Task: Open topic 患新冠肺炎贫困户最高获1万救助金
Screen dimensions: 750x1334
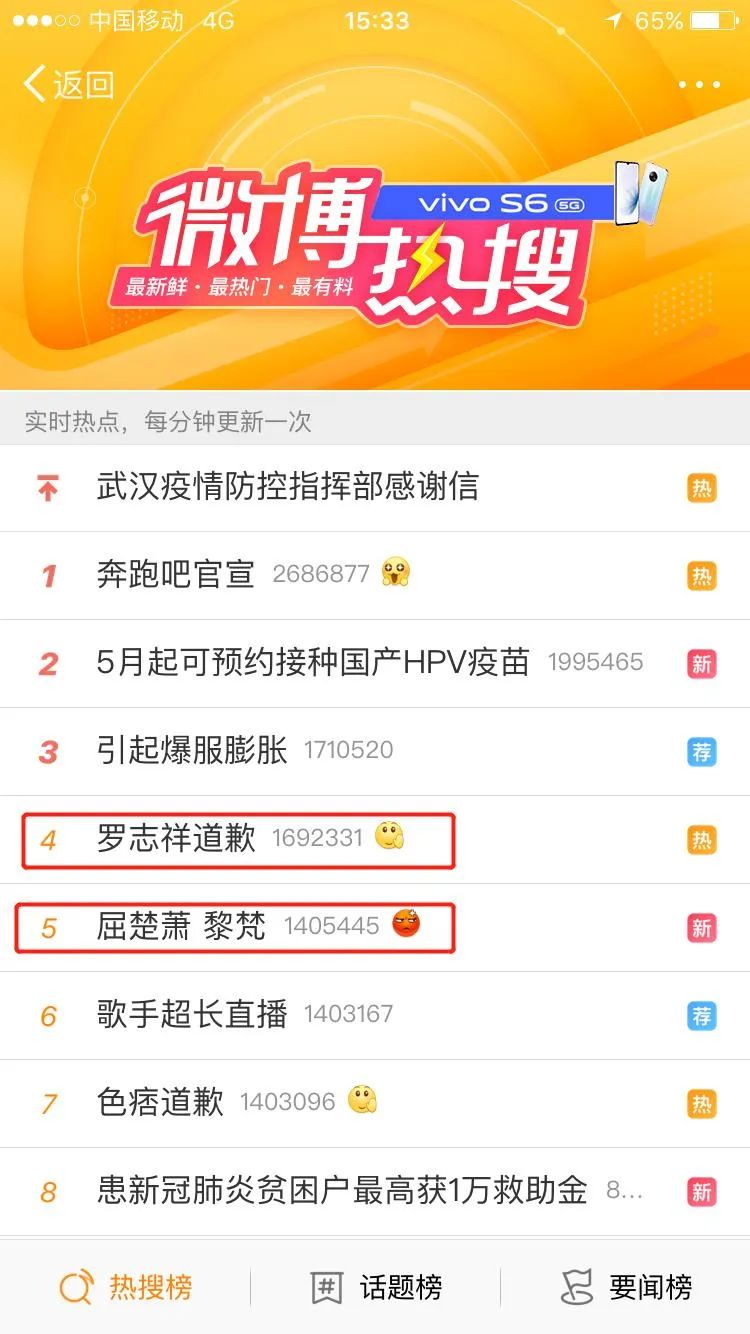Action: coord(342,1191)
